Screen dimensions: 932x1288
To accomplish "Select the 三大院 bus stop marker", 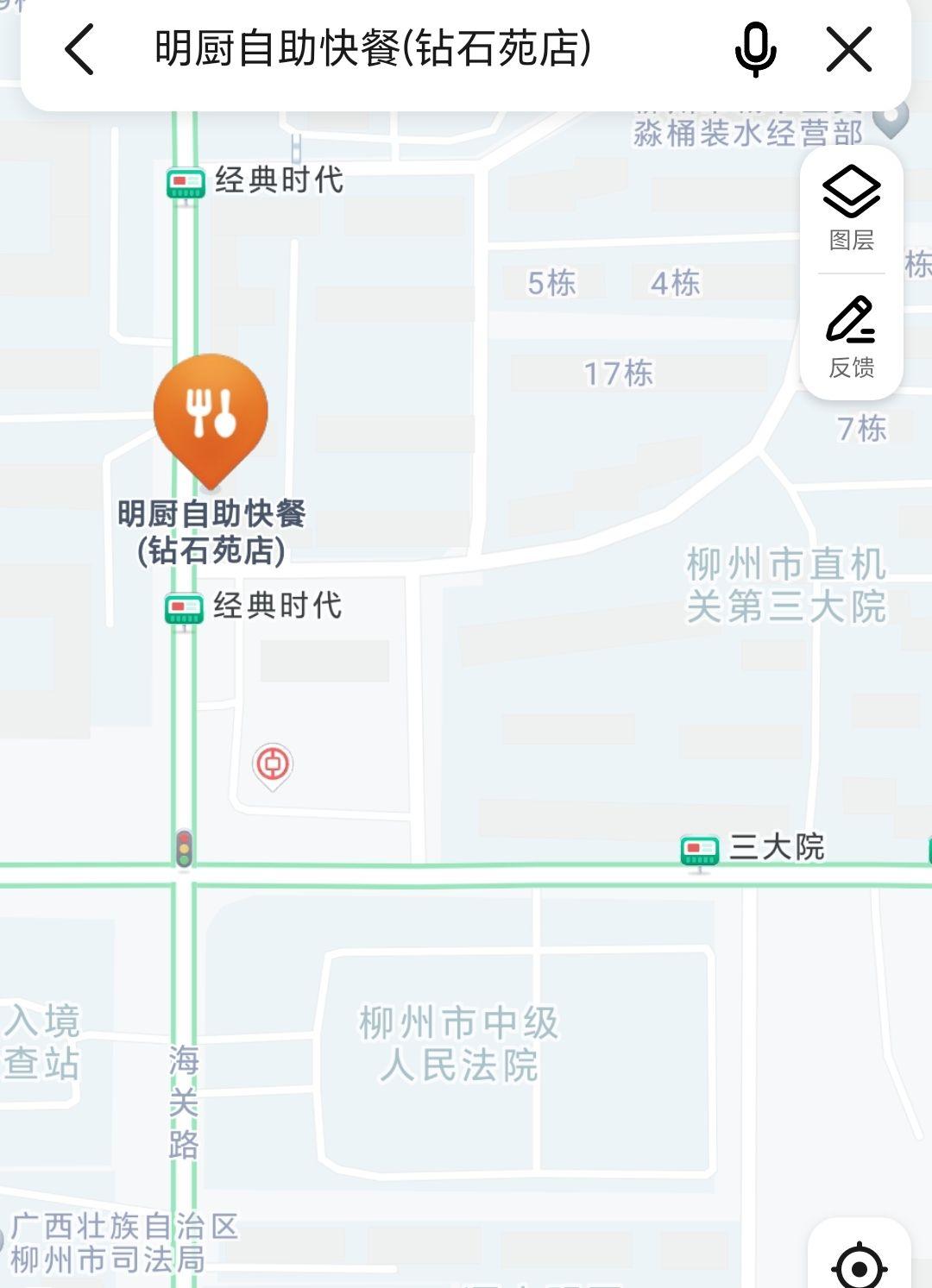I will 700,851.
